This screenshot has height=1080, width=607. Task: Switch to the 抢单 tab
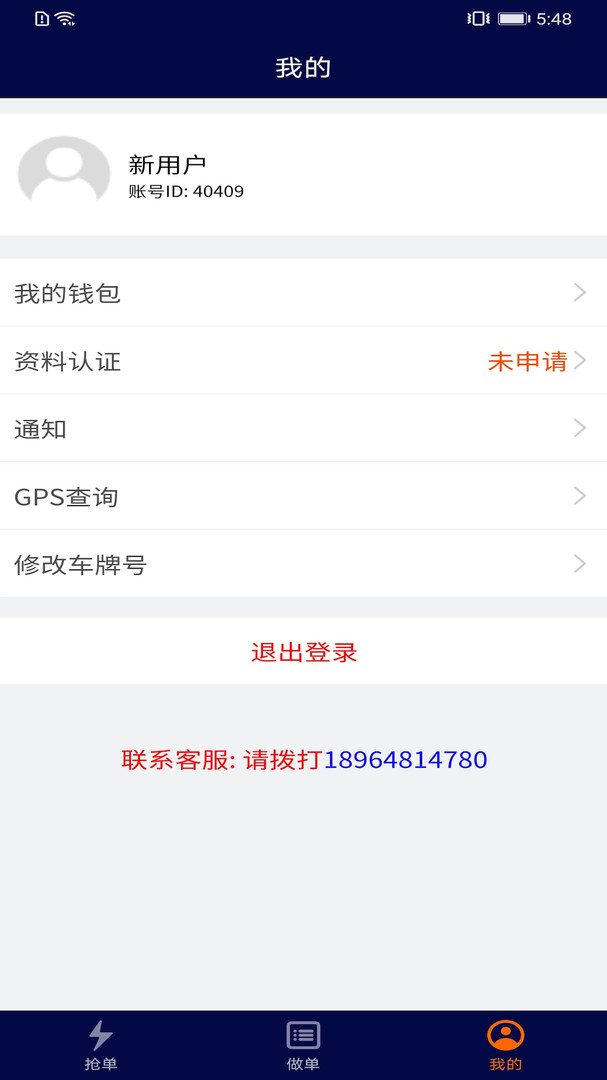pyautogui.click(x=101, y=1045)
